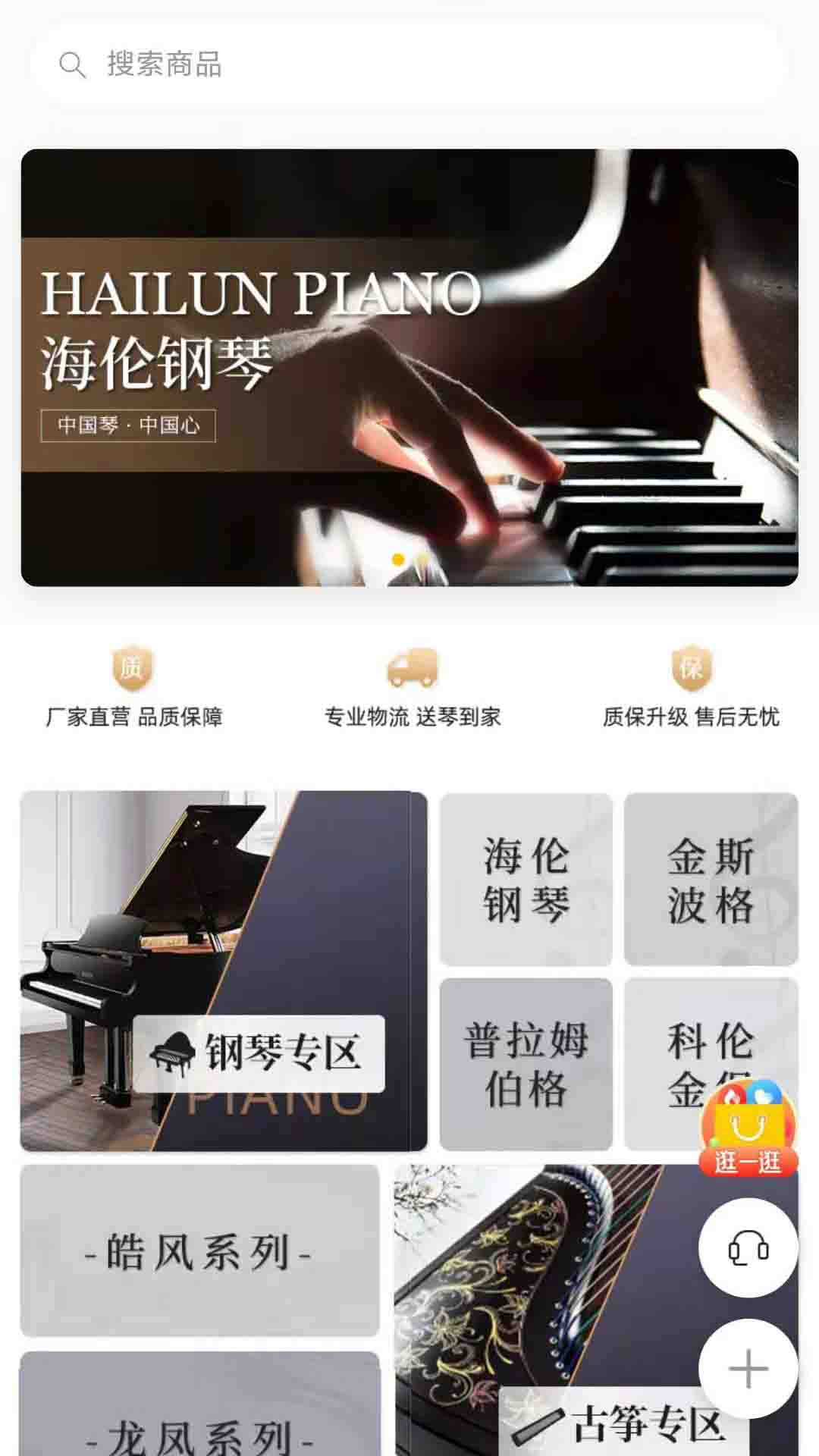
Task: View the 龙凤系列 series
Action: tap(199, 1410)
